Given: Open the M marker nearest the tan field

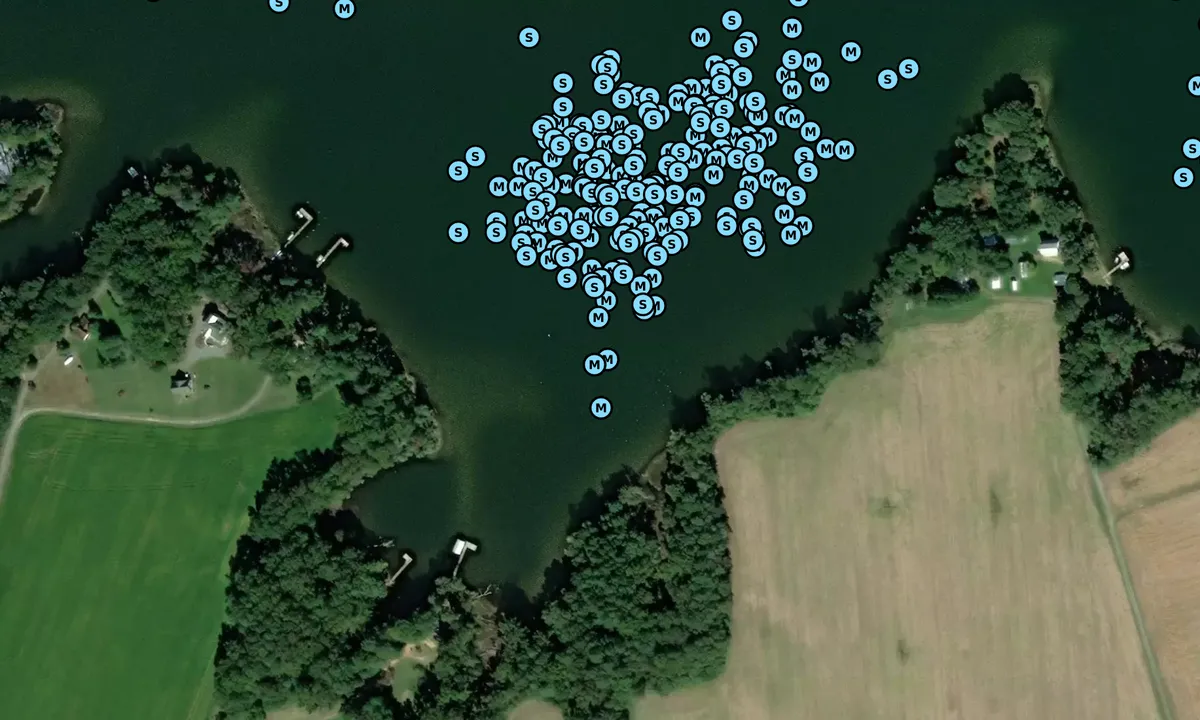Looking at the screenshot, I should coord(790,235).
